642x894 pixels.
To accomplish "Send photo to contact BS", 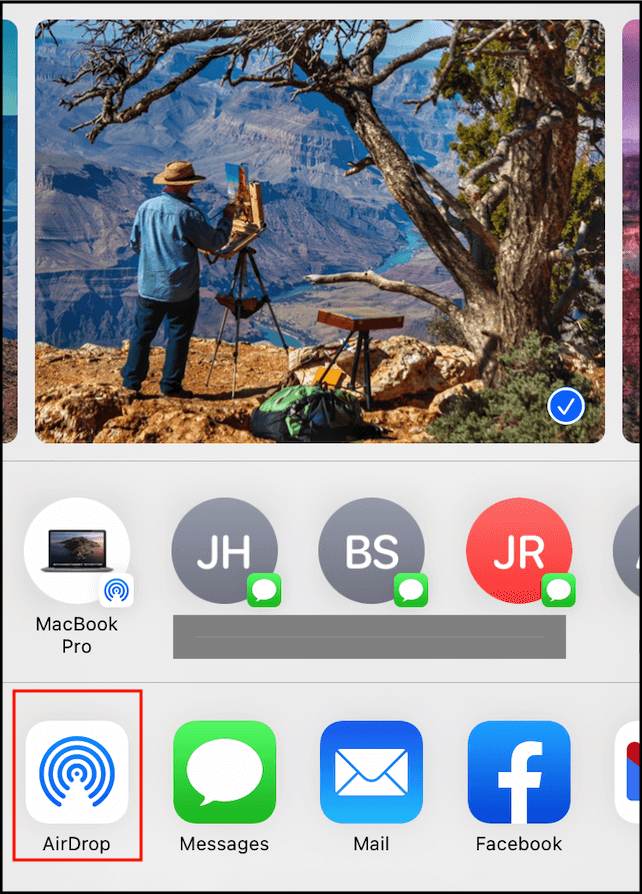I will pos(371,551).
